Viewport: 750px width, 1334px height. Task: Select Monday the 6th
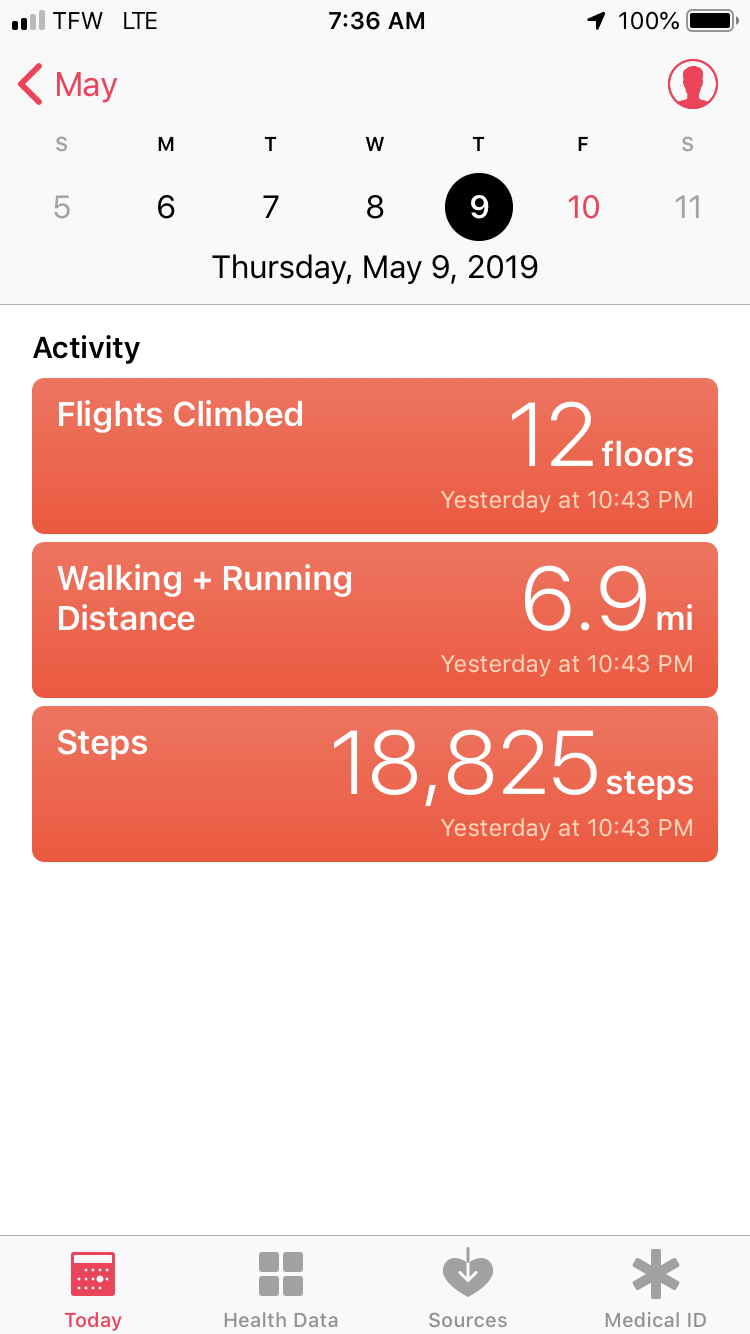[166, 207]
